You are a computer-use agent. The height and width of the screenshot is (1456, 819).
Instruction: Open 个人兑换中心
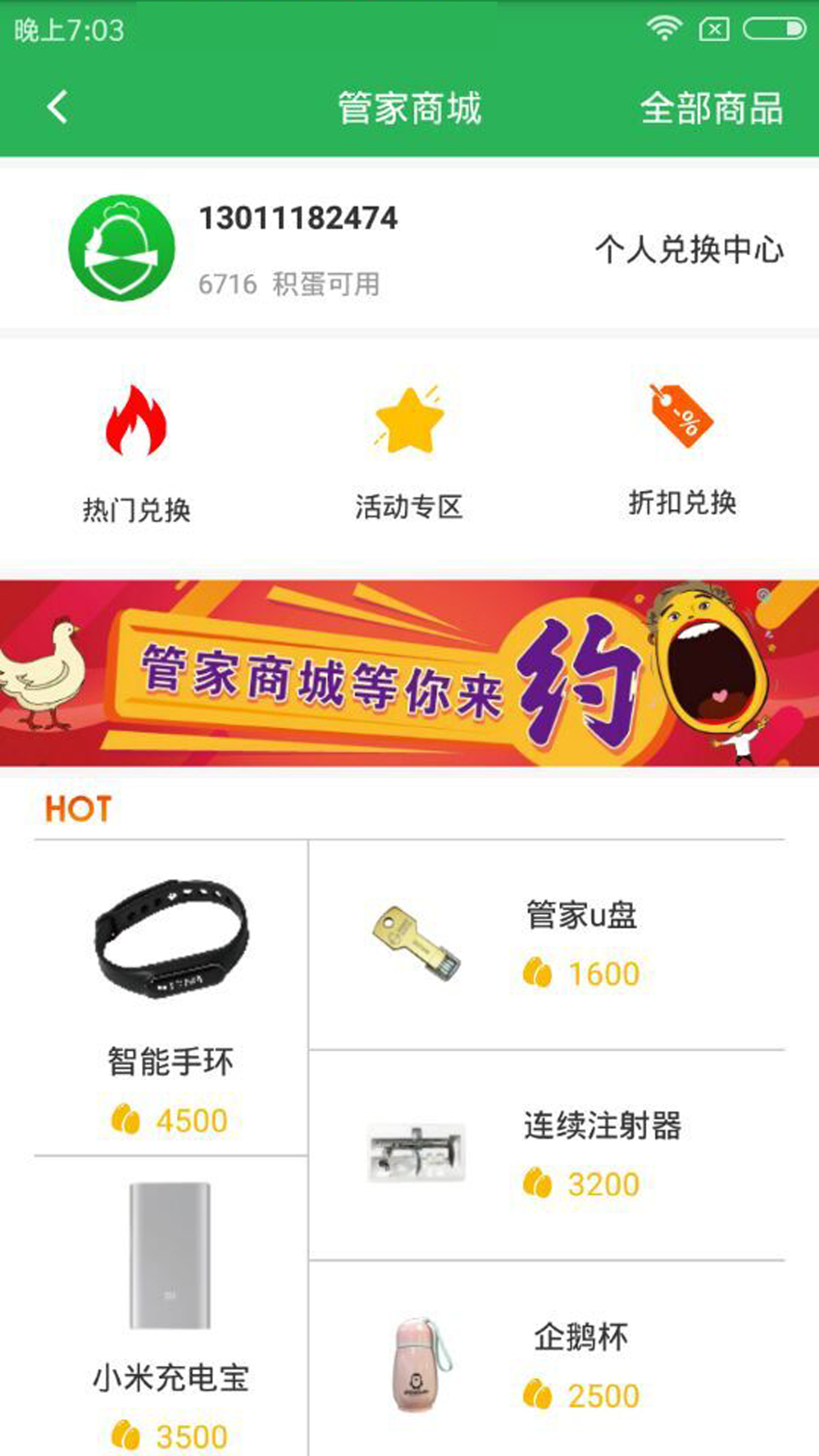point(689,249)
